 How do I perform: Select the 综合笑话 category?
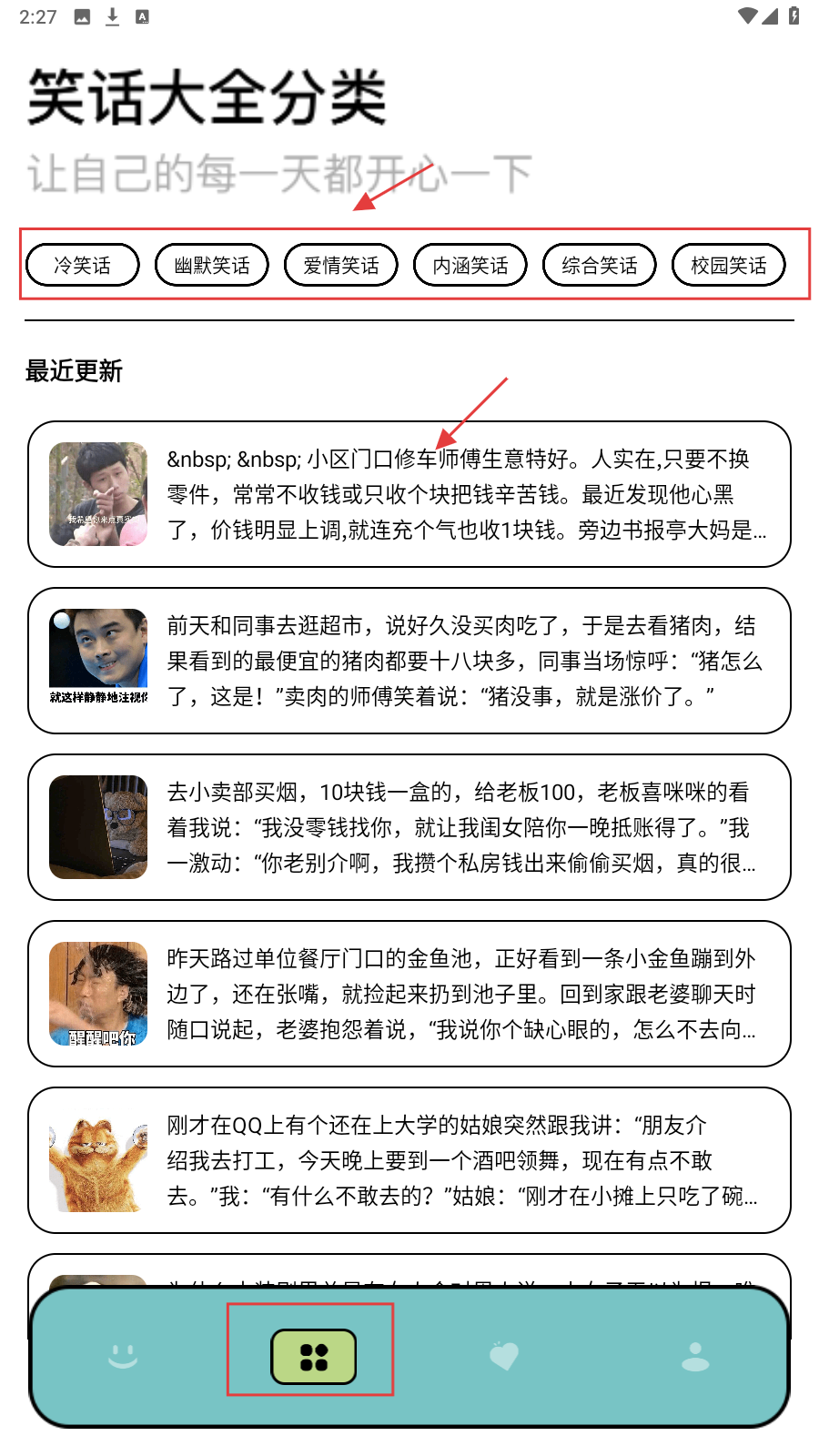(600, 265)
